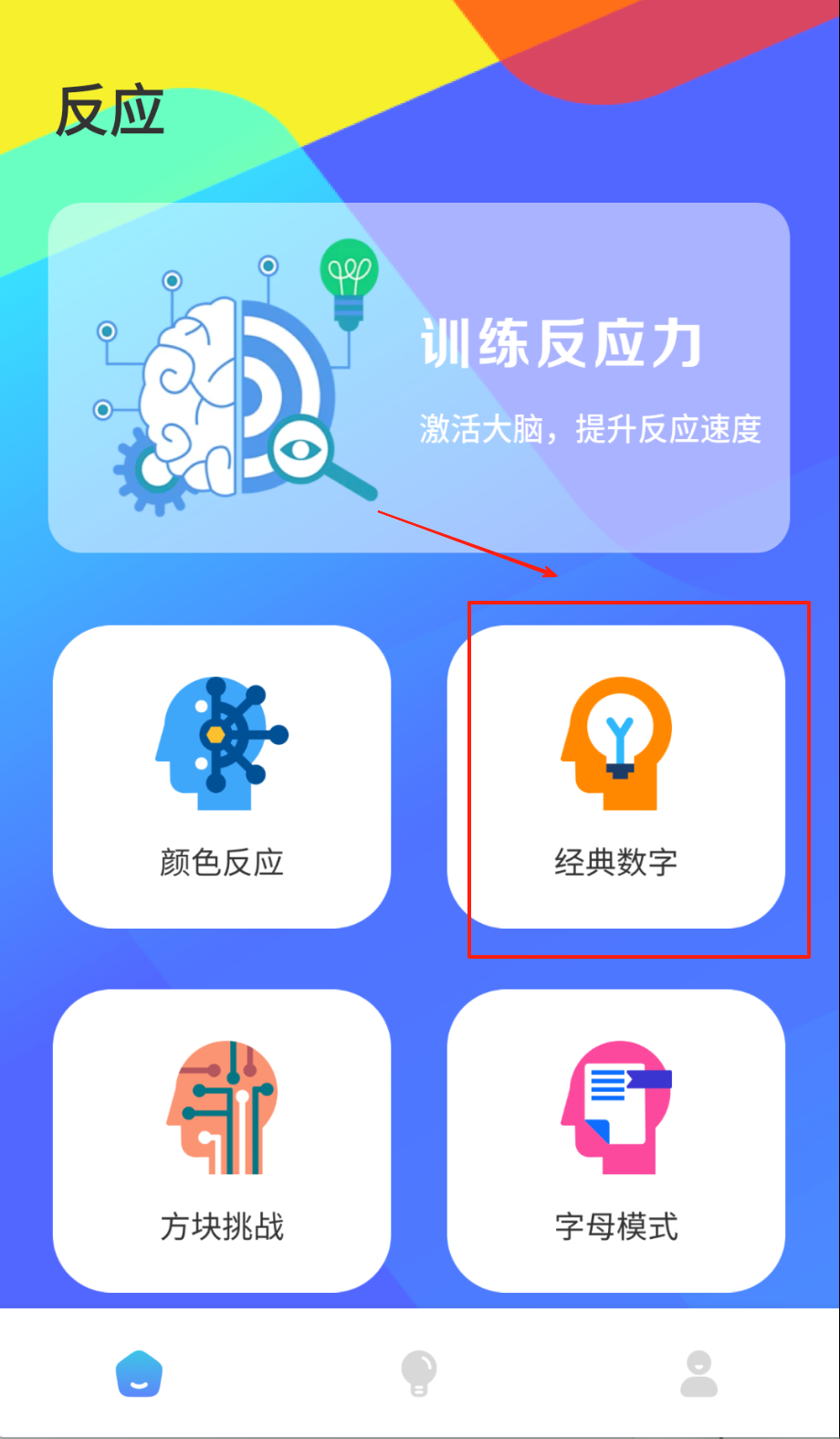Open the 颜色反应 color reaction game

tap(222, 776)
